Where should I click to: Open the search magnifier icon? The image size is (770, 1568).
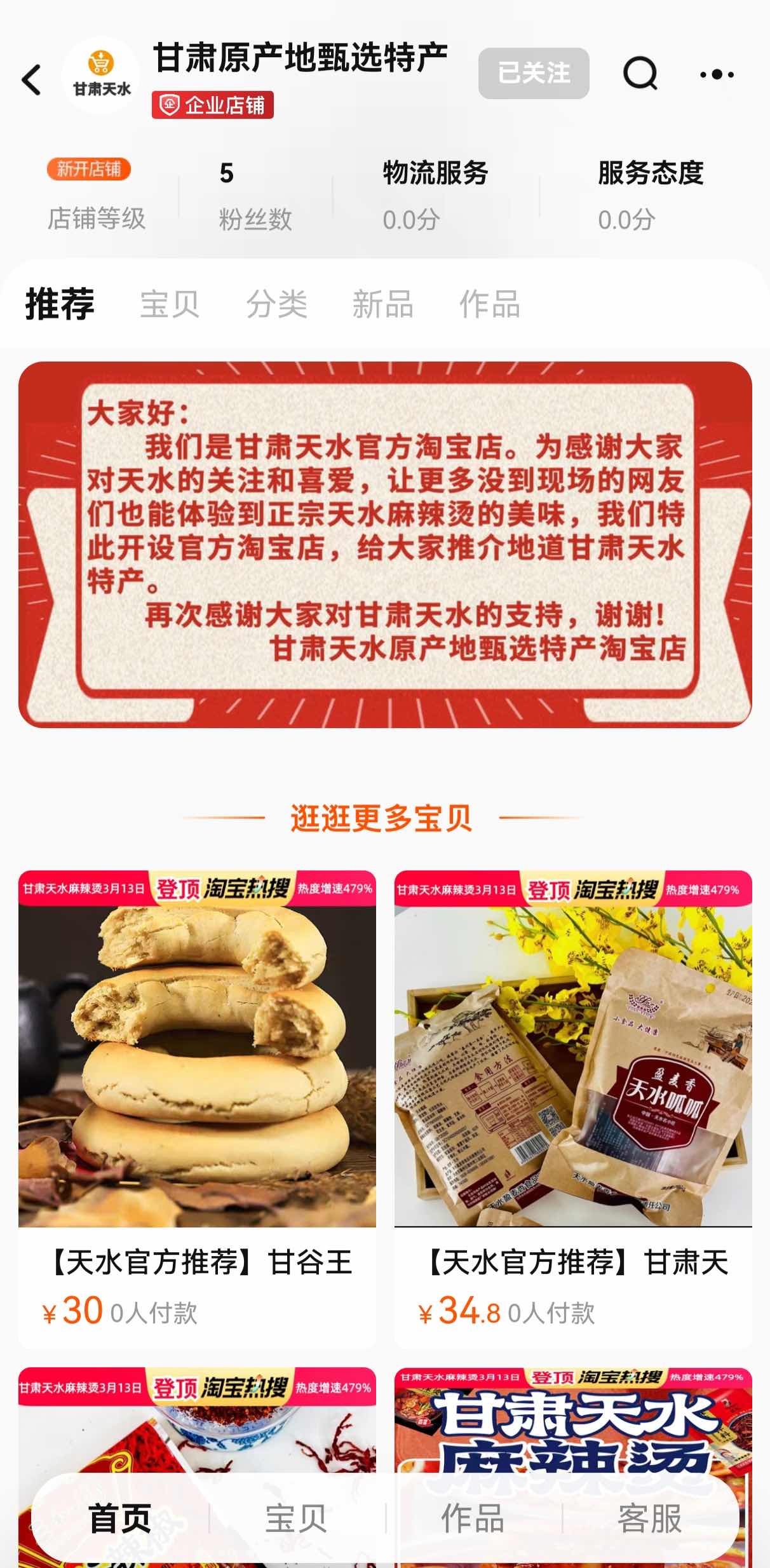pos(640,74)
